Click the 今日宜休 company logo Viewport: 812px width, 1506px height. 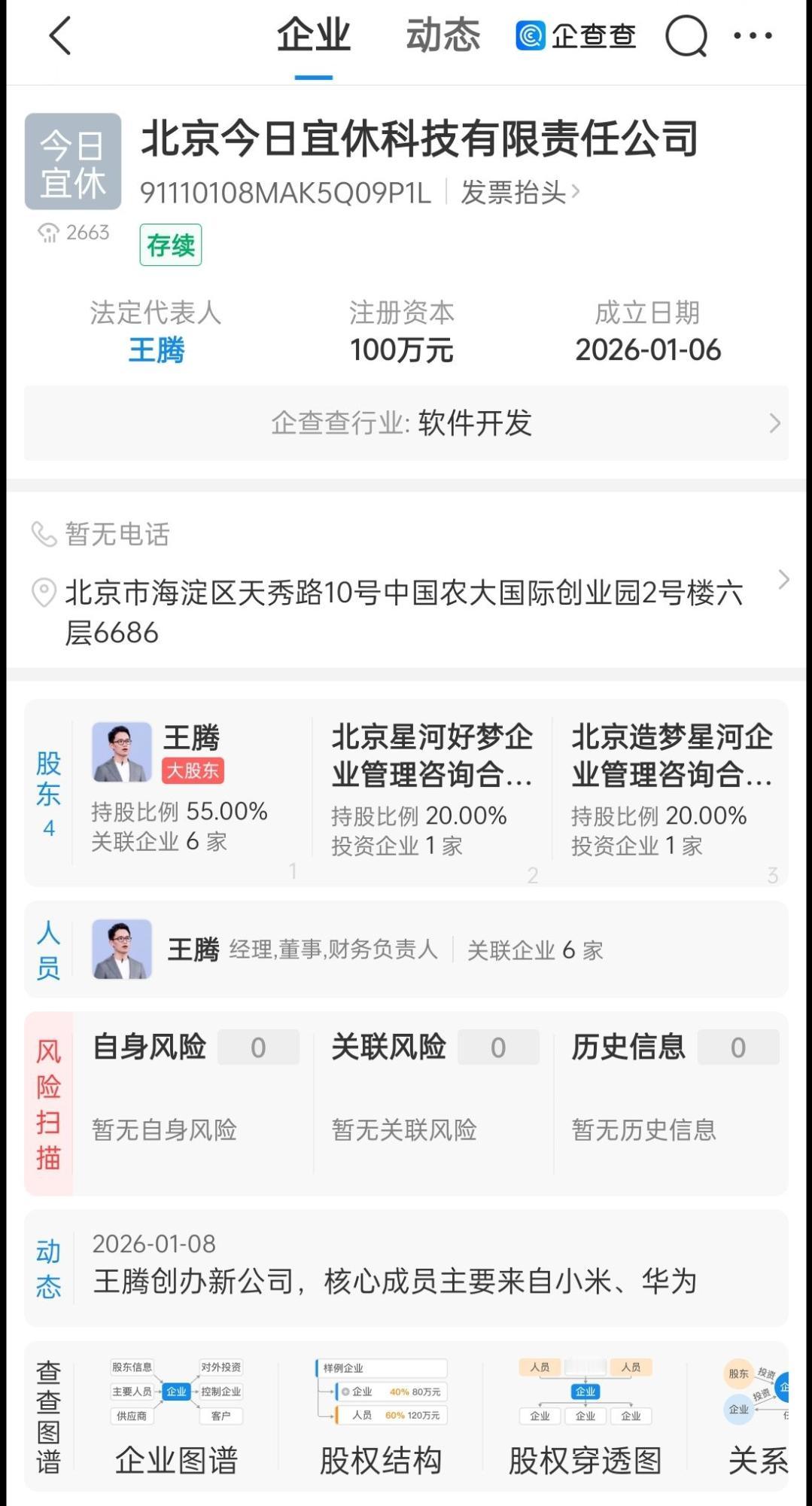72,160
